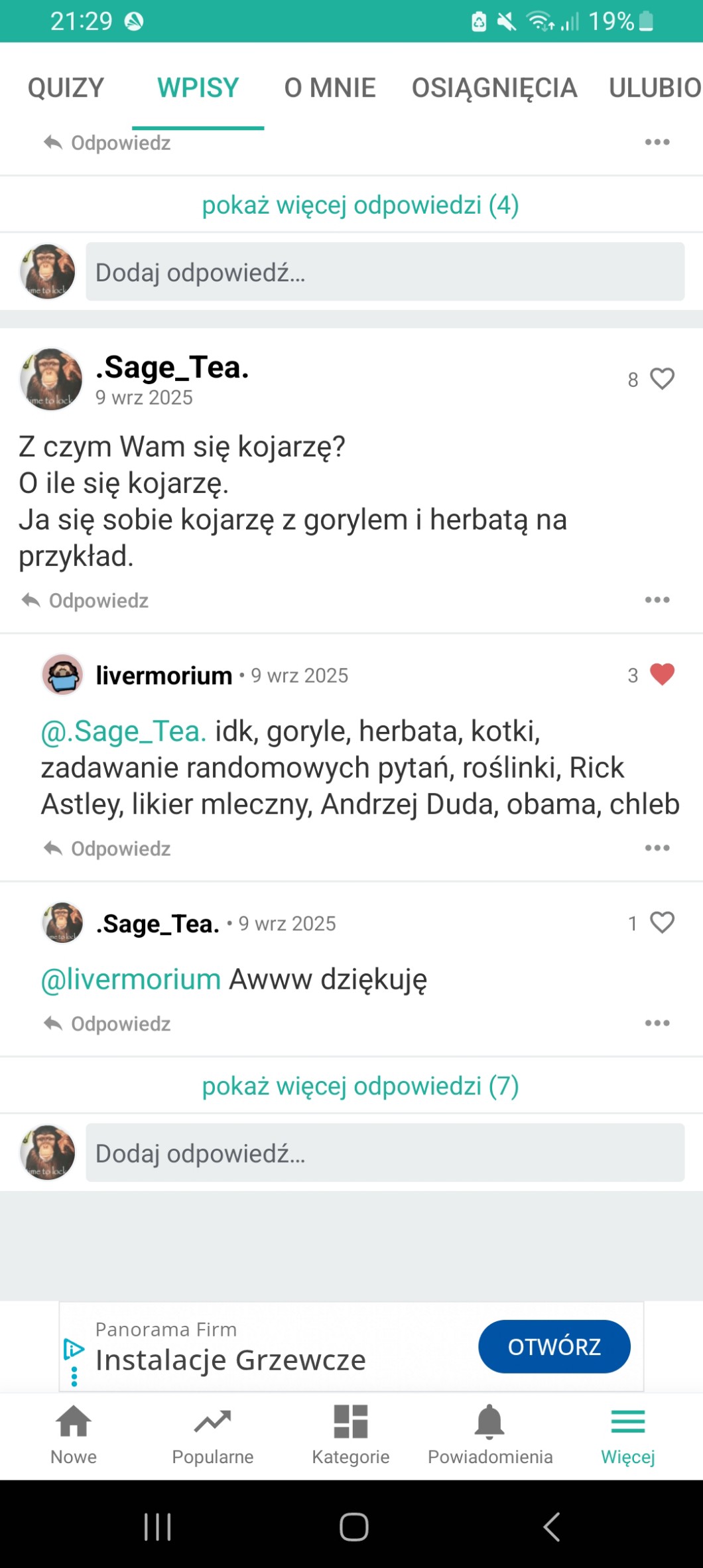Viewport: 703px width, 1568px height.
Task: Switch to the QUIZY tab
Action: click(66, 88)
